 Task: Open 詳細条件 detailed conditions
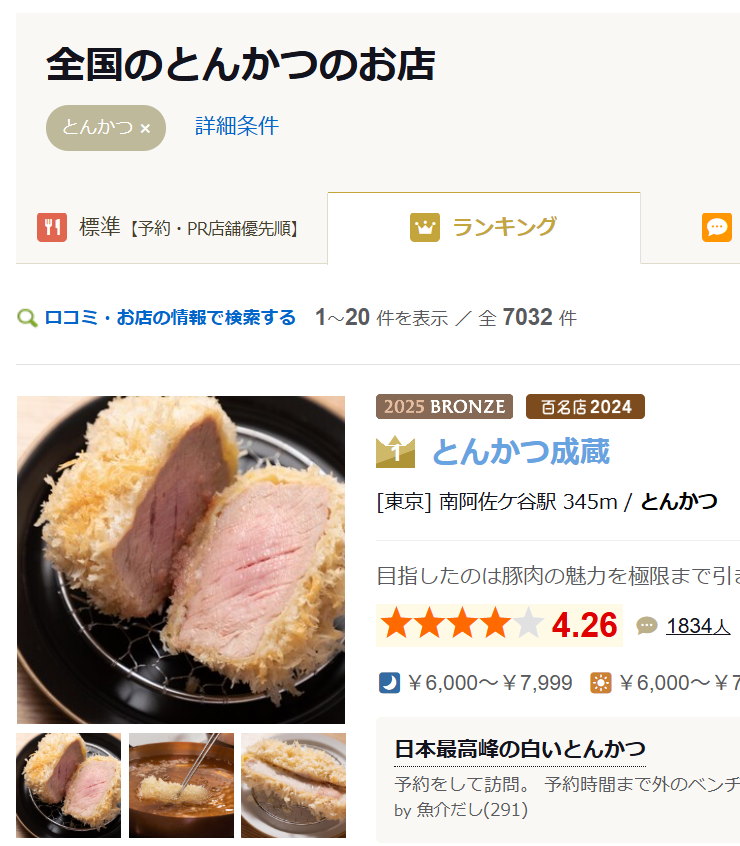tap(237, 126)
